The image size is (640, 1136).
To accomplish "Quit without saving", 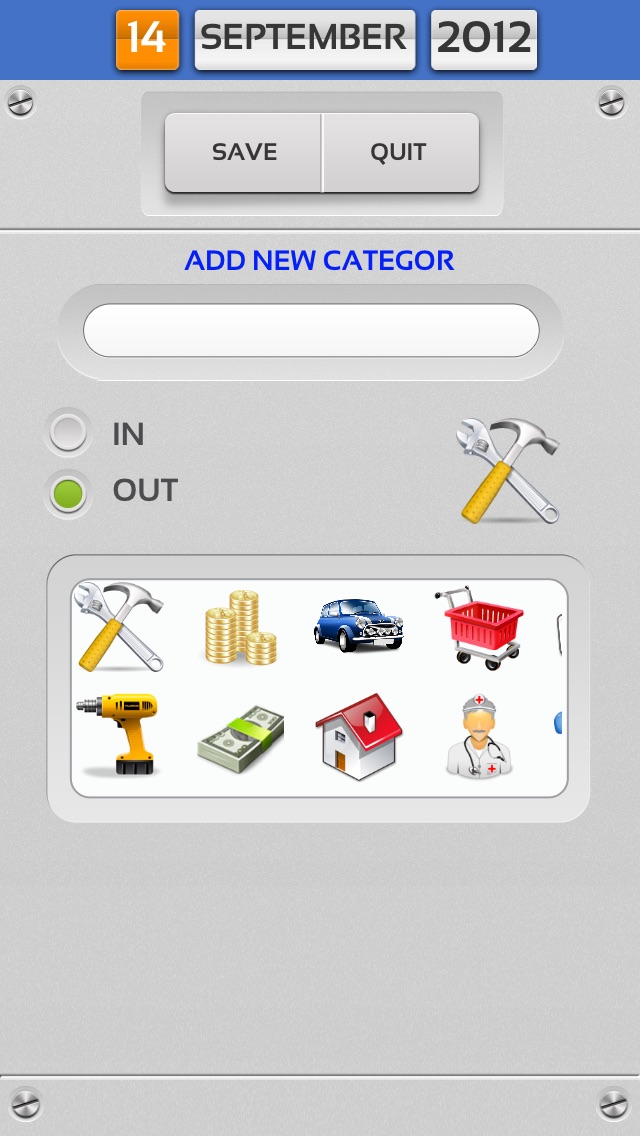I will click(400, 152).
